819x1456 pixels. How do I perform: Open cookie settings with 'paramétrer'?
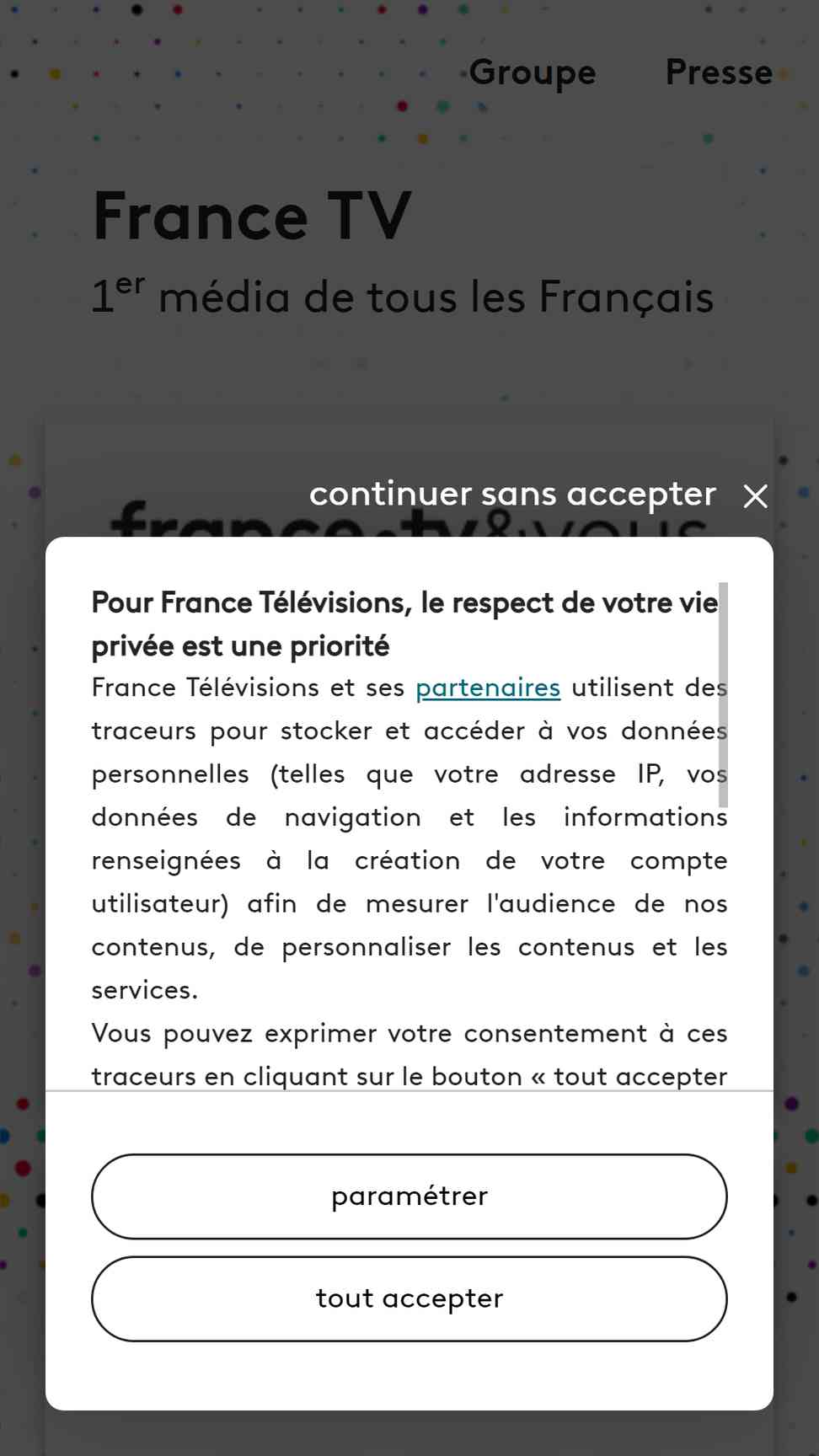(x=409, y=1196)
